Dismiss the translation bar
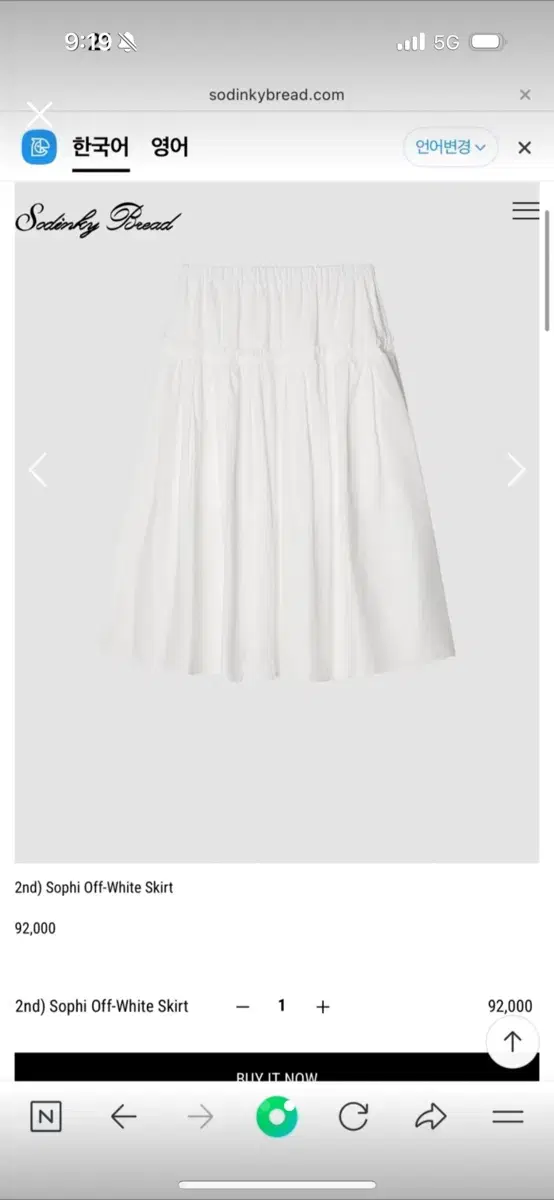Viewport: 554px width, 1200px height. click(x=524, y=147)
